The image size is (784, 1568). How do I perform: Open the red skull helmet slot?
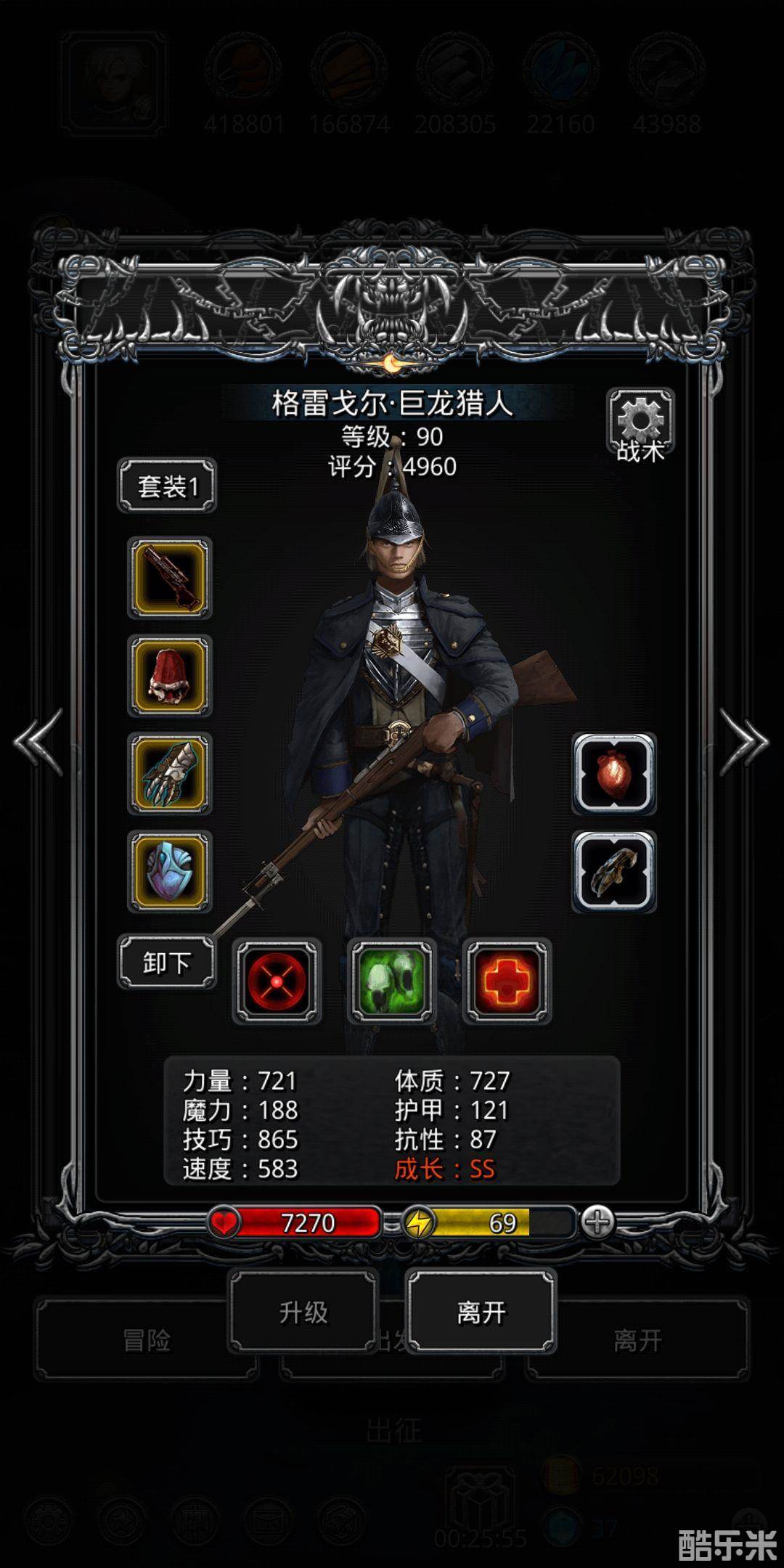coord(170,676)
